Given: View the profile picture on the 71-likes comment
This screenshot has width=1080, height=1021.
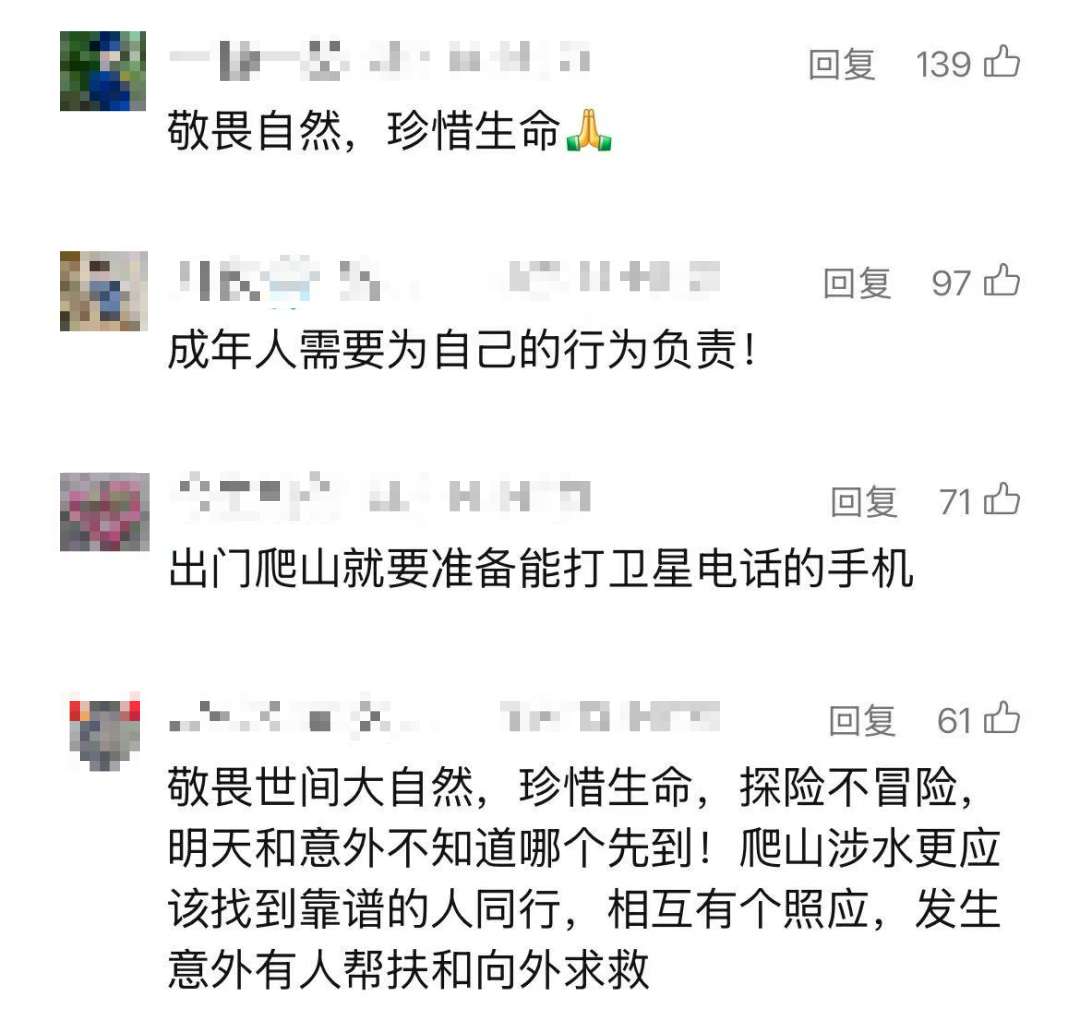Looking at the screenshot, I should tap(103, 511).
